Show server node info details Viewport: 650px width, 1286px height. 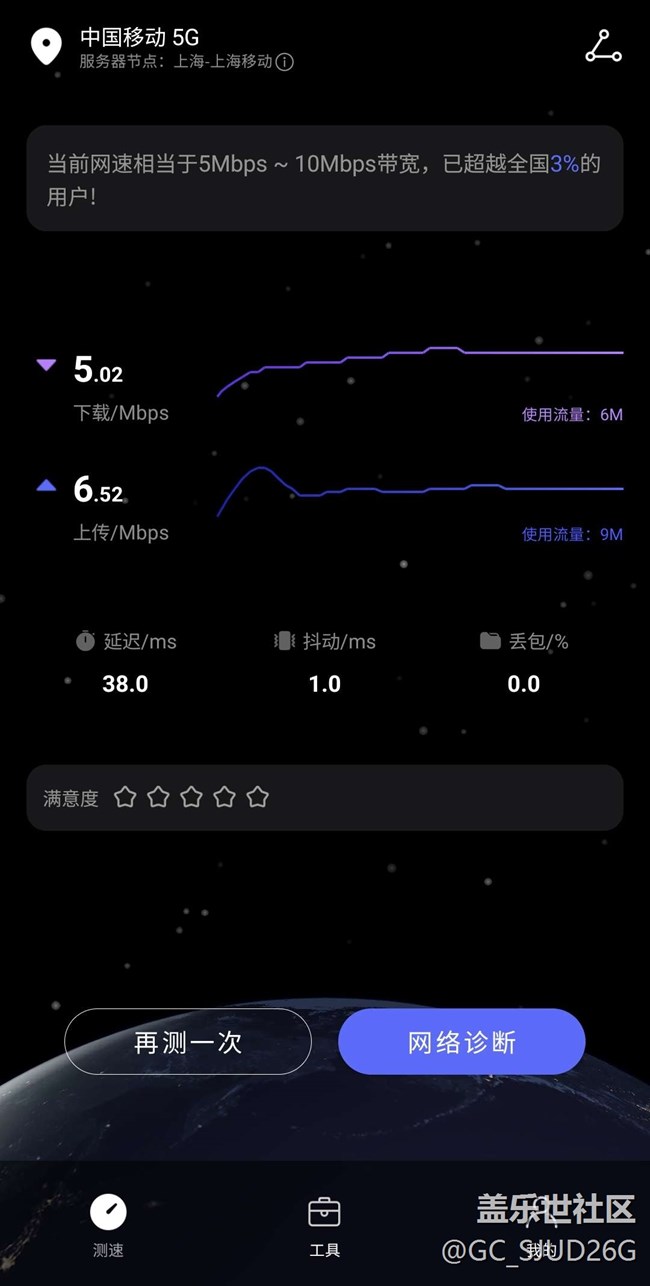pos(285,62)
